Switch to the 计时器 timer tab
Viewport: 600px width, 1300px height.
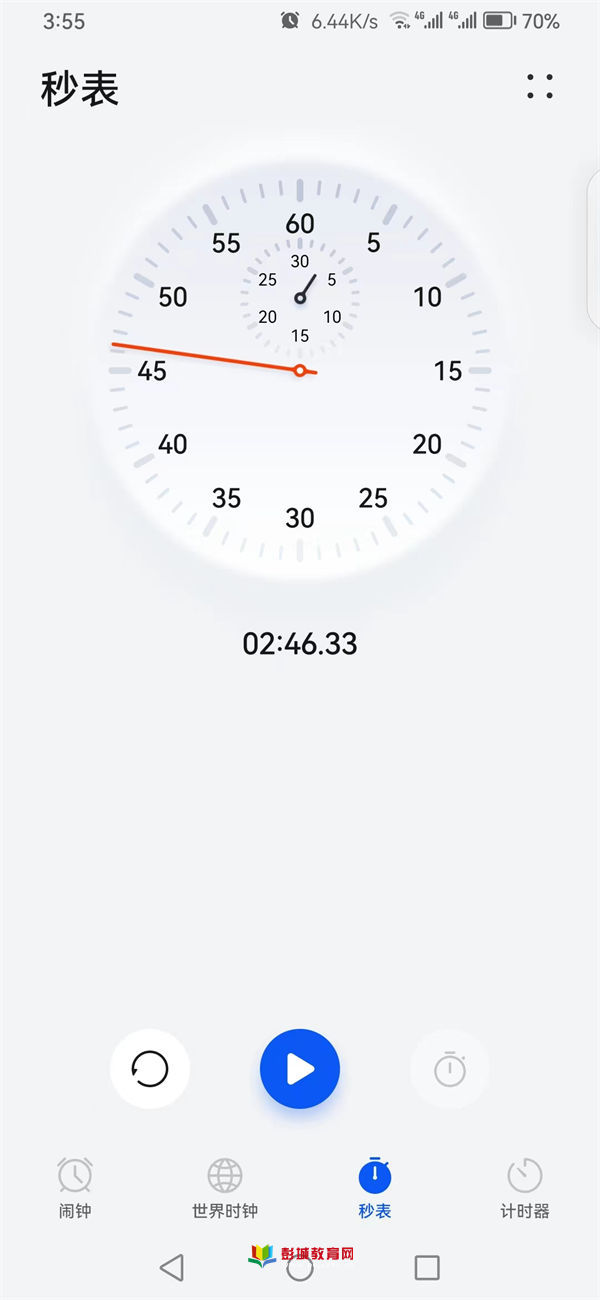pos(525,1187)
